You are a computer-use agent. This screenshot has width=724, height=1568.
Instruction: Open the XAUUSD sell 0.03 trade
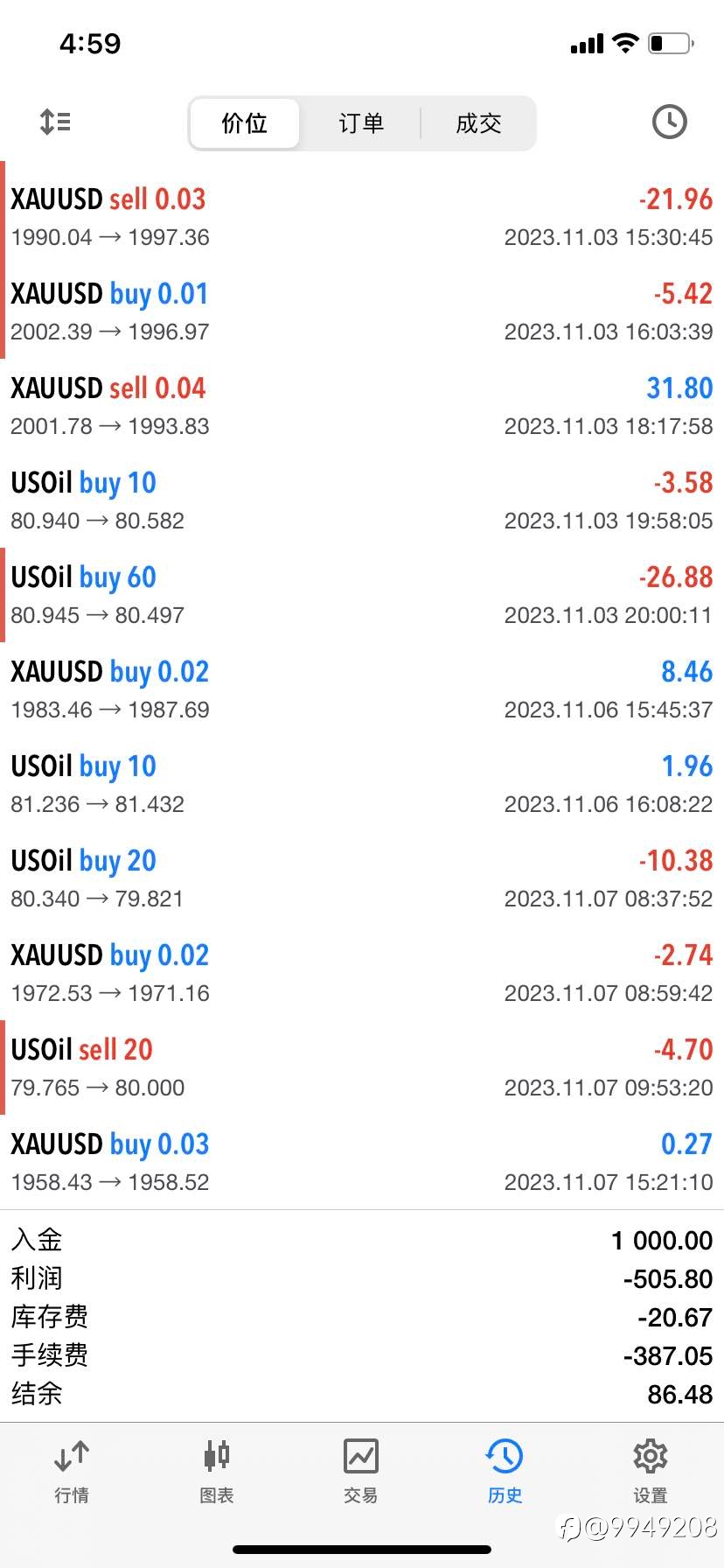(x=362, y=217)
